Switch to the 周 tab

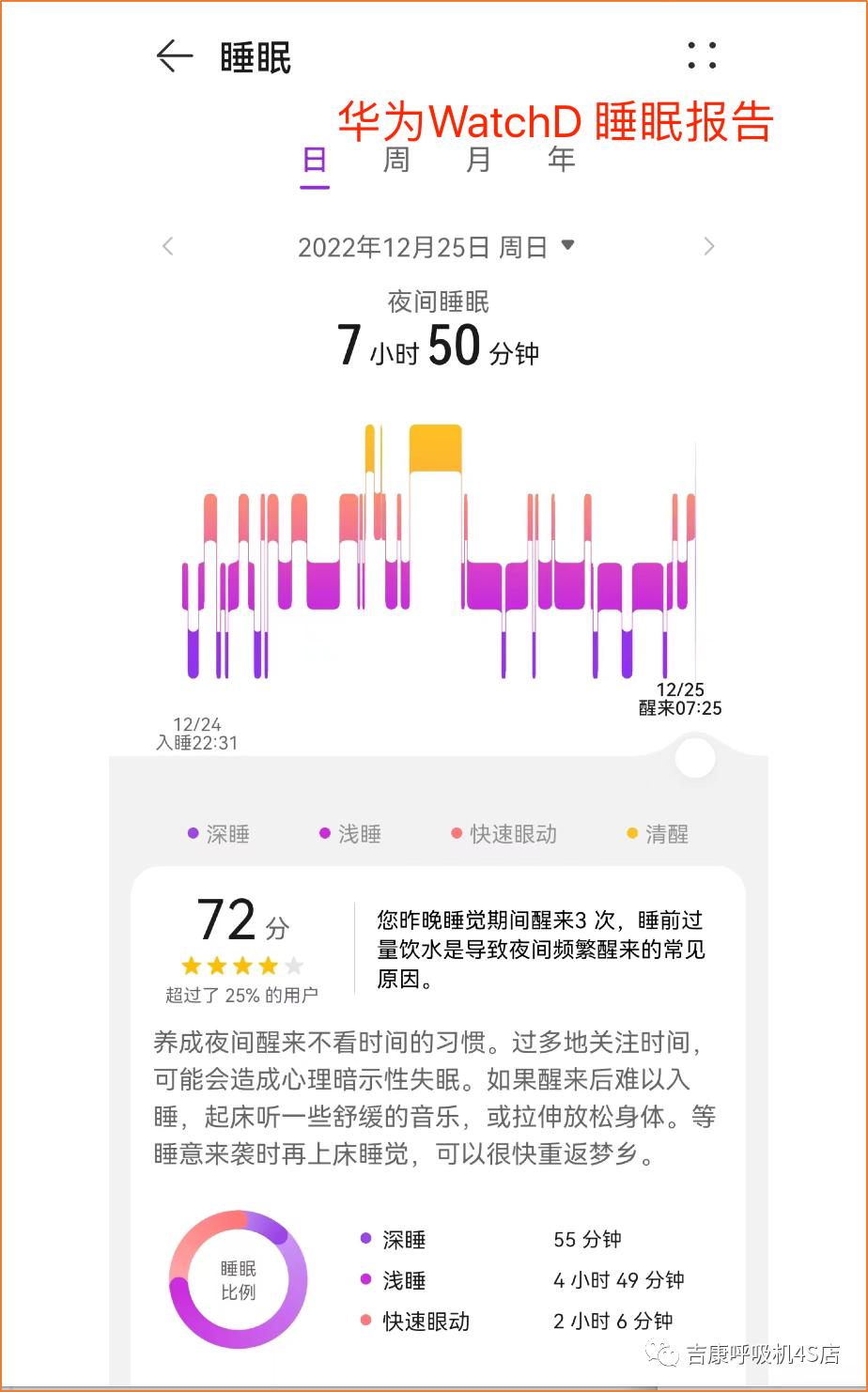[396, 161]
